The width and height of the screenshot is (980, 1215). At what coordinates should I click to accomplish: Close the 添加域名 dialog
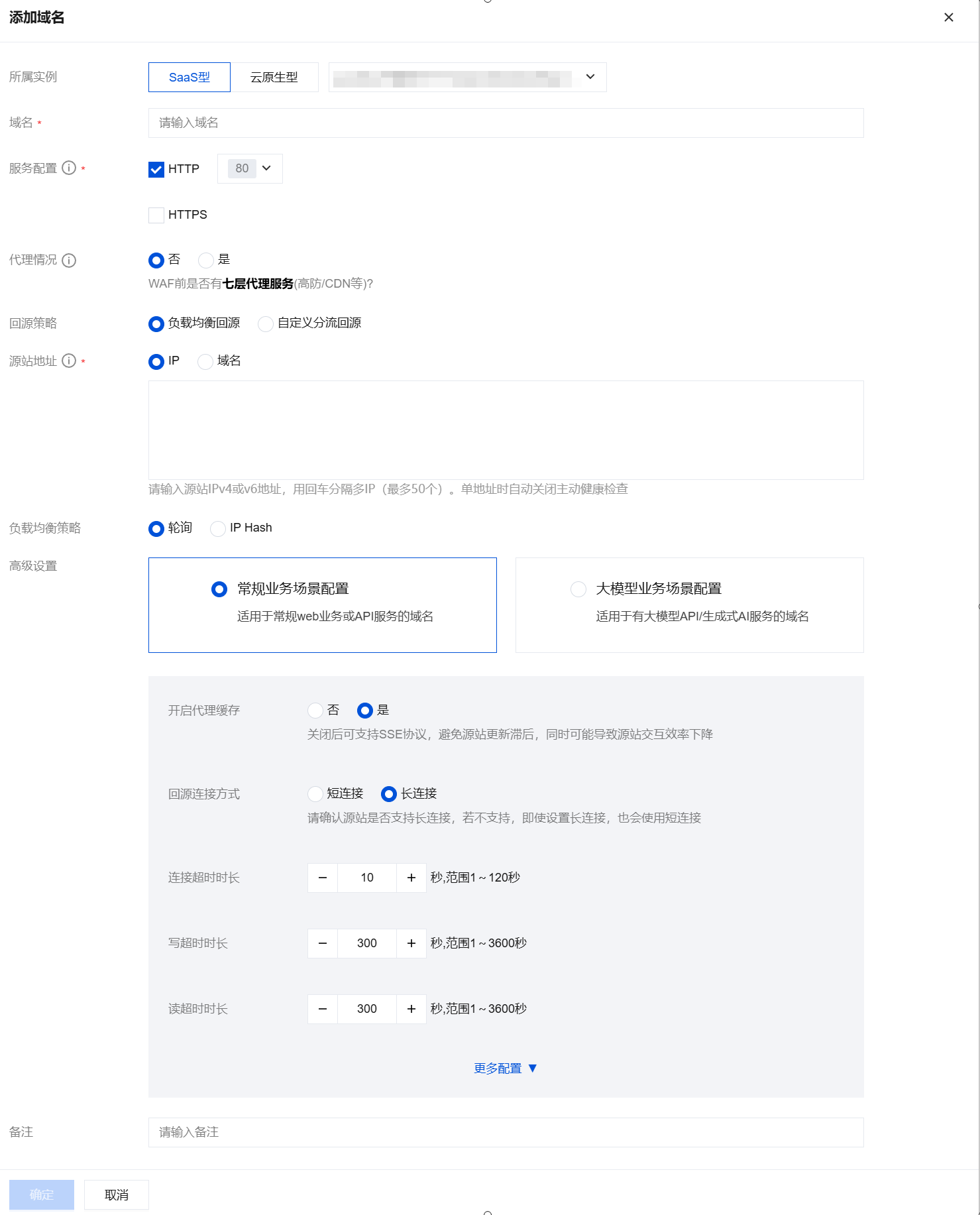click(948, 17)
